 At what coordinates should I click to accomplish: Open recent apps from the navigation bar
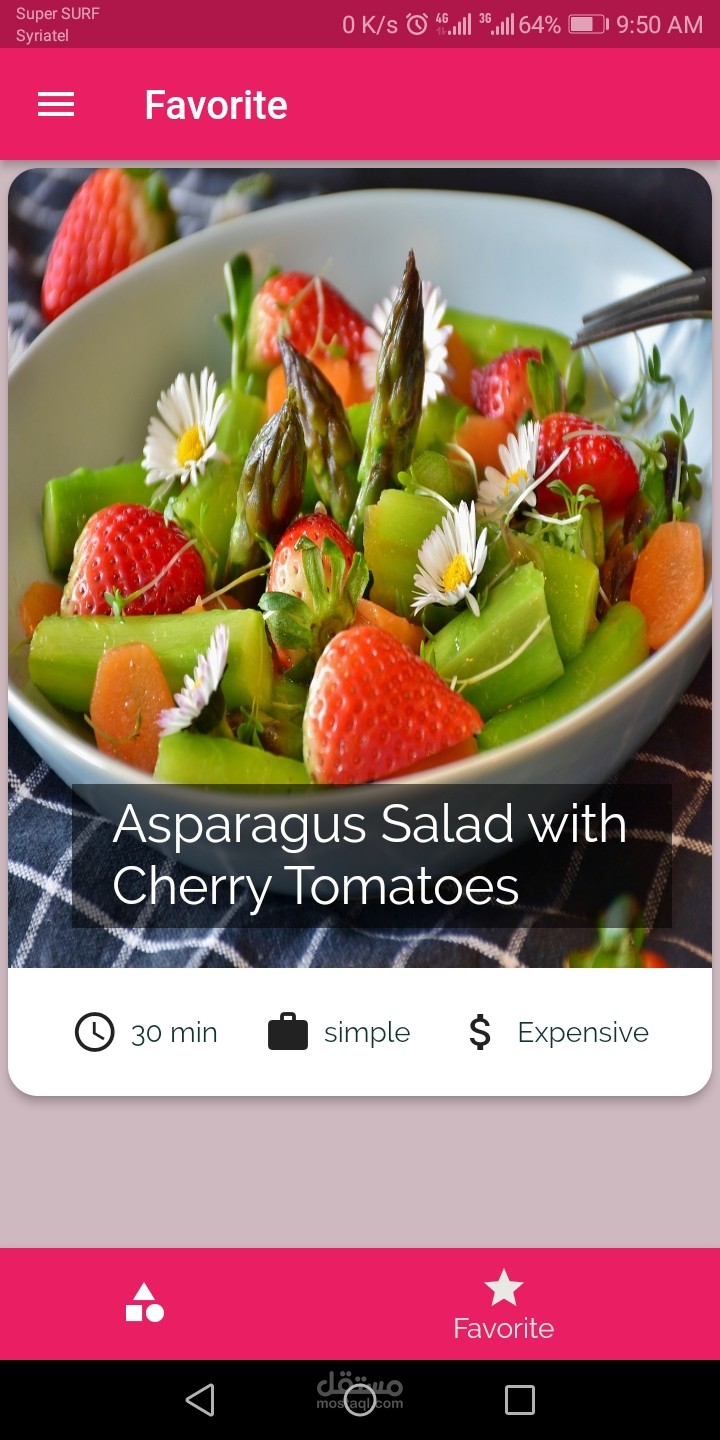(519, 1399)
